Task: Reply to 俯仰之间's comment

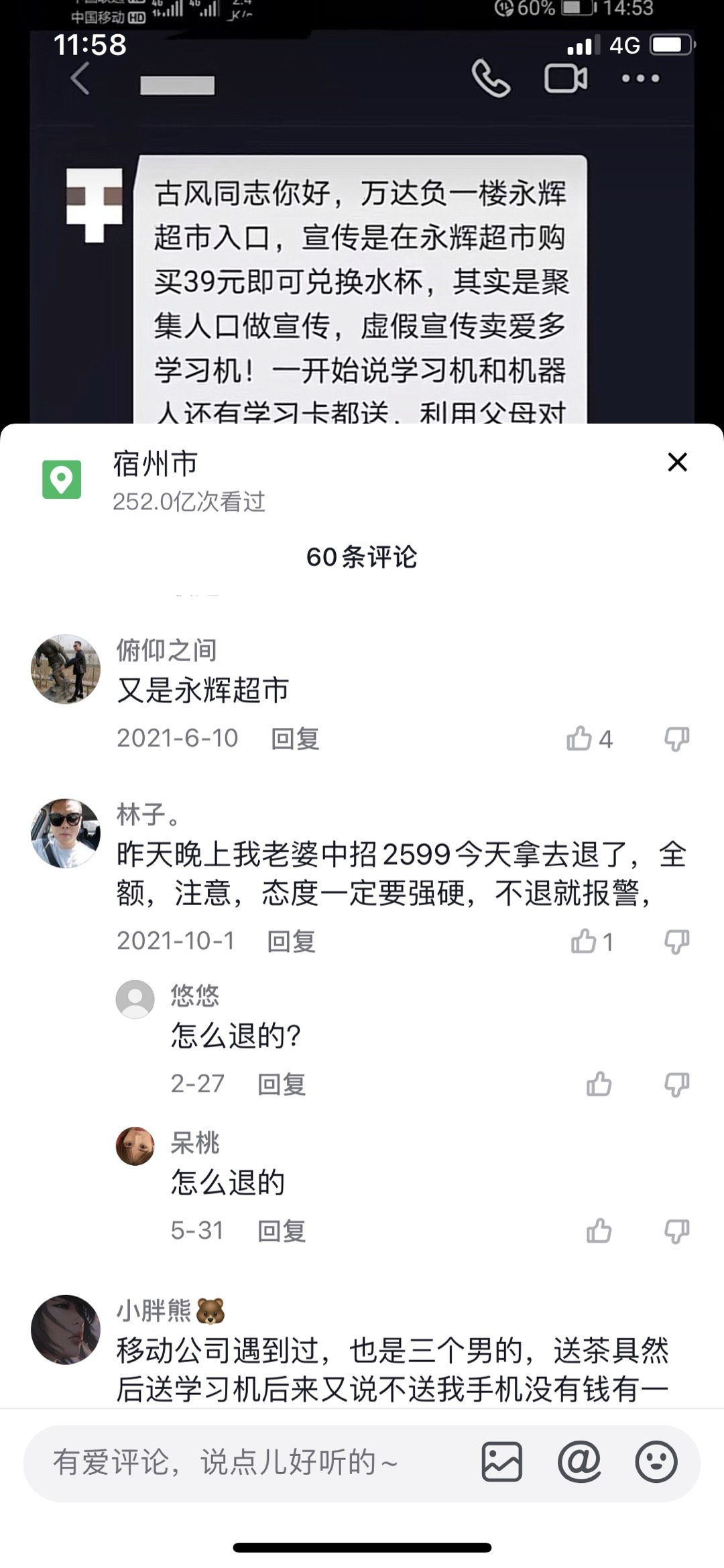Action: (x=295, y=738)
